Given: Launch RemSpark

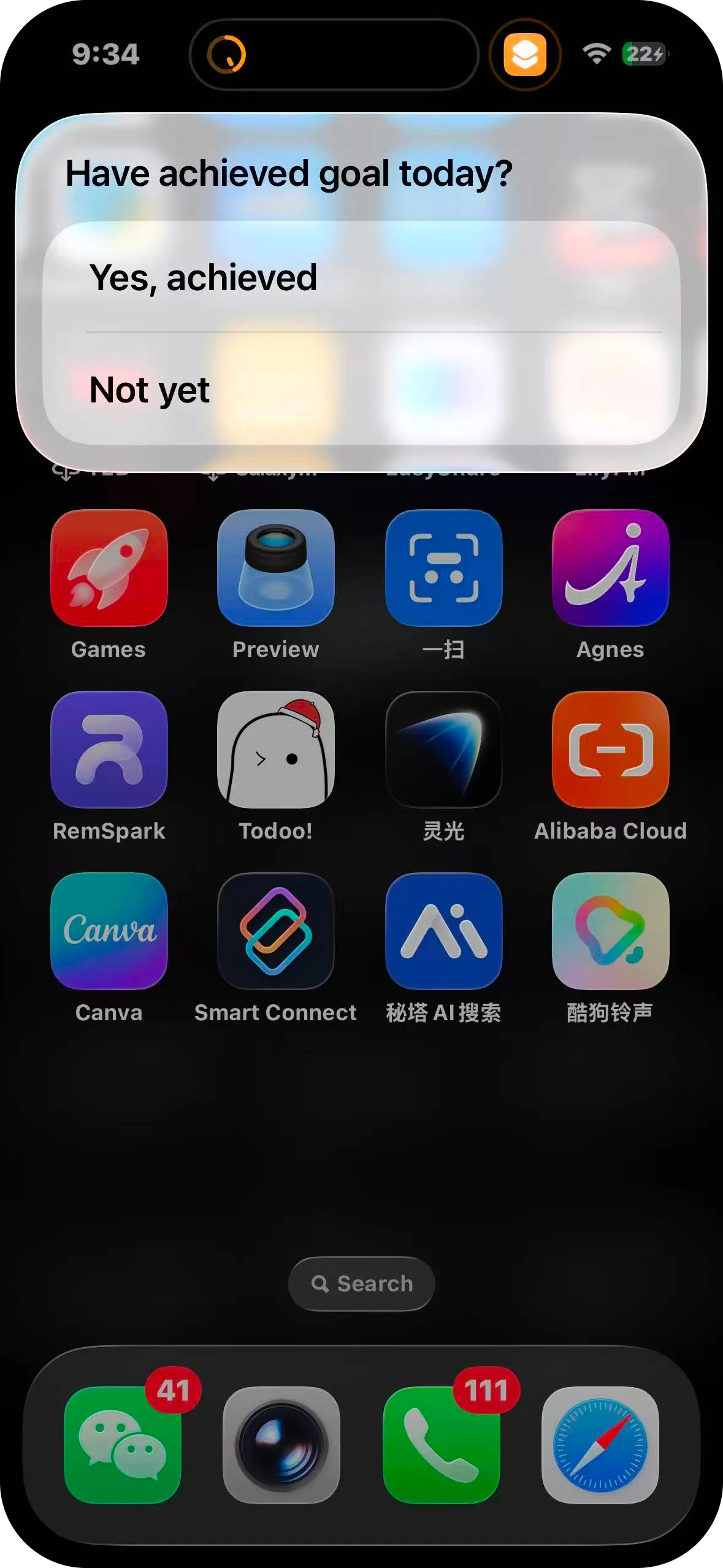Looking at the screenshot, I should coord(109,750).
